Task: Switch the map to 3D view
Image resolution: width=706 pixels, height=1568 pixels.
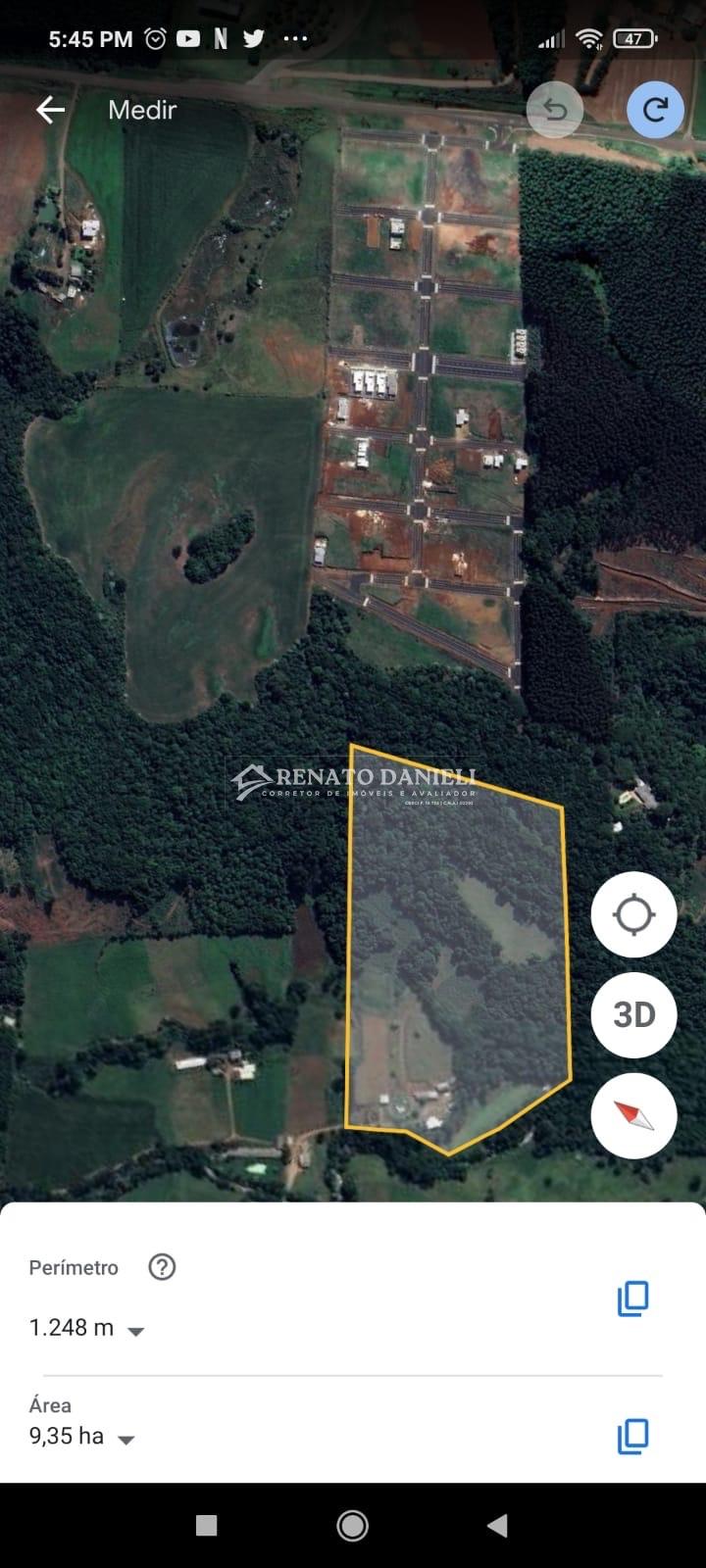Action: [x=633, y=1014]
